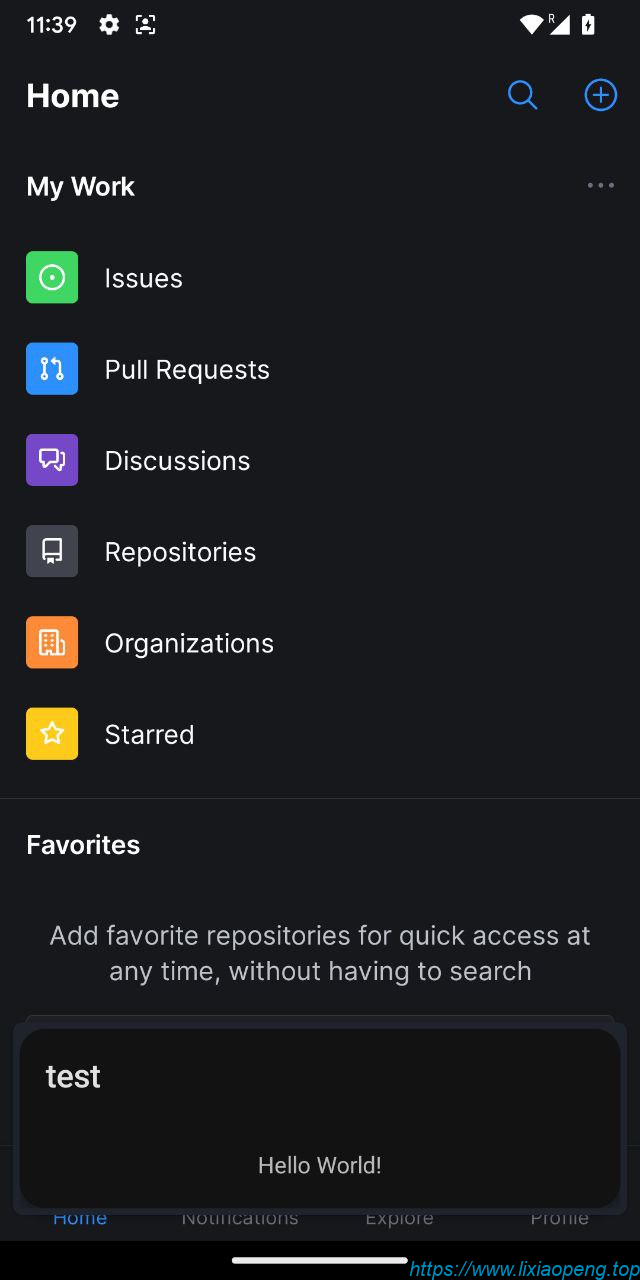
Task: Open Starred repositories
Action: [149, 734]
